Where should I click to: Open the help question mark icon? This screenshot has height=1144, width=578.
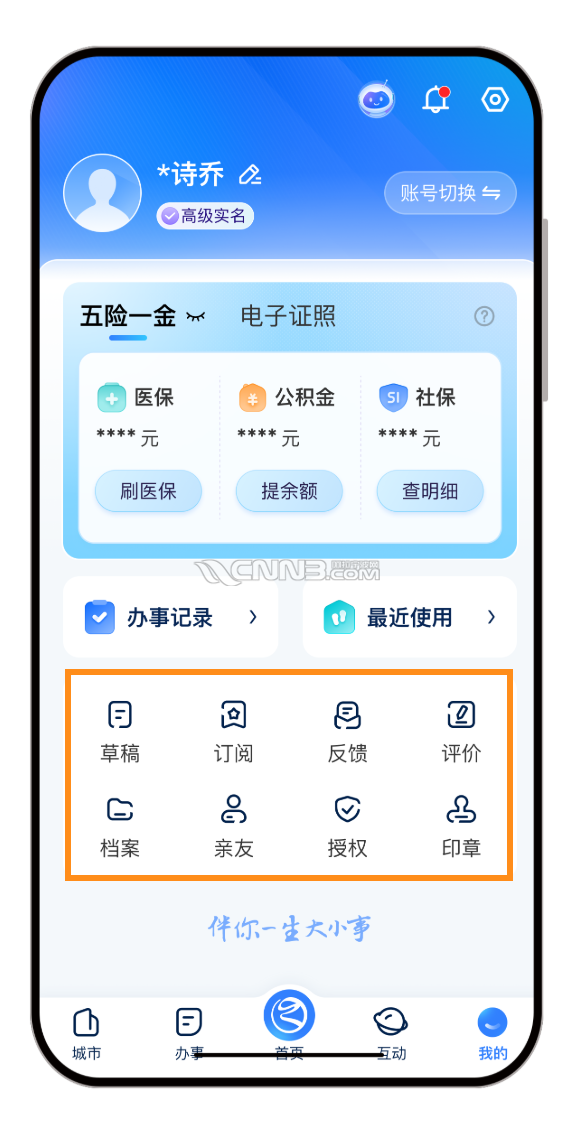[484, 317]
